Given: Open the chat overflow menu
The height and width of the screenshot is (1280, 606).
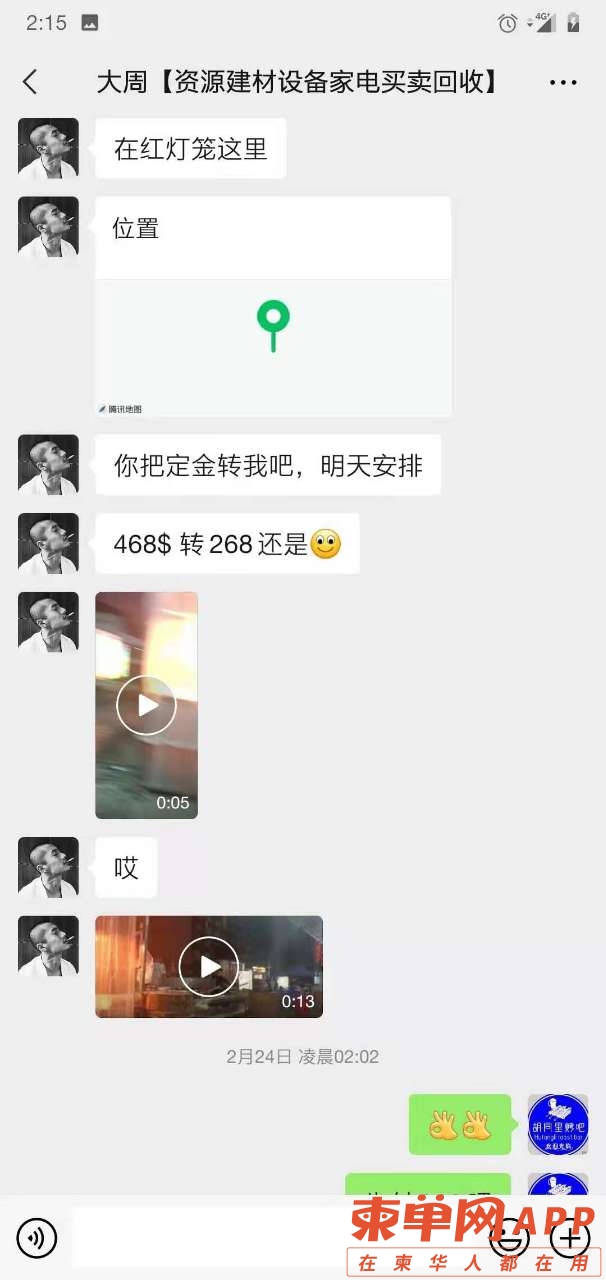Looking at the screenshot, I should [x=563, y=83].
